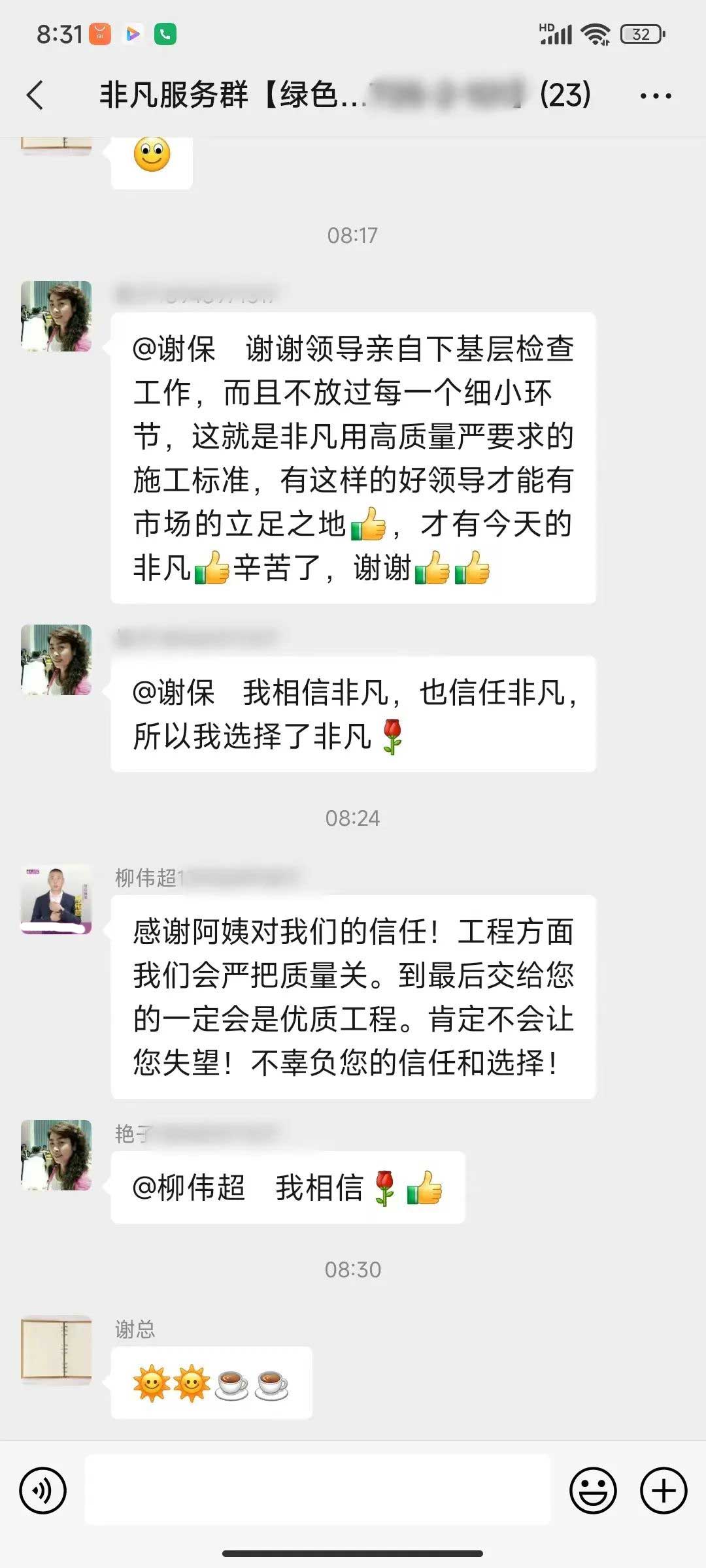Open 柳伟超's profile avatar
Viewport: 706px width, 1568px height.
[x=56, y=899]
